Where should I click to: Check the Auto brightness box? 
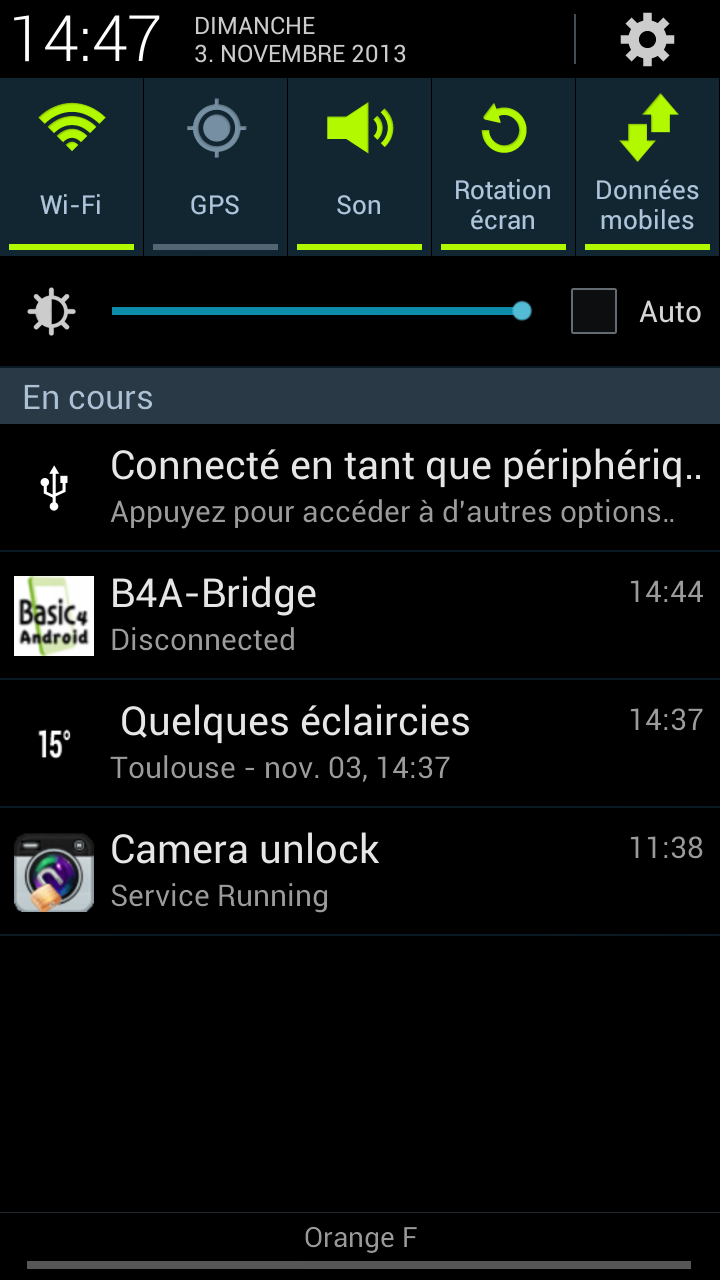tap(594, 311)
